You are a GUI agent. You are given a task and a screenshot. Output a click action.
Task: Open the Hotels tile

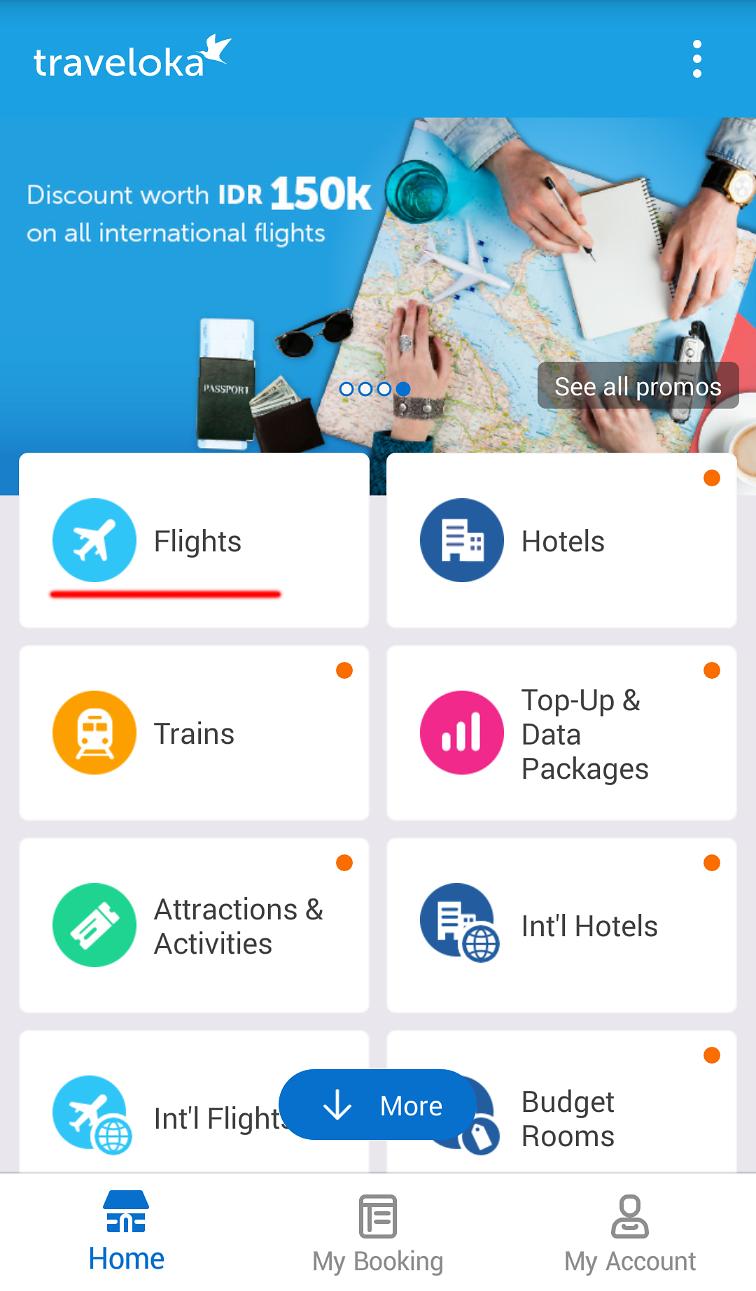point(561,541)
